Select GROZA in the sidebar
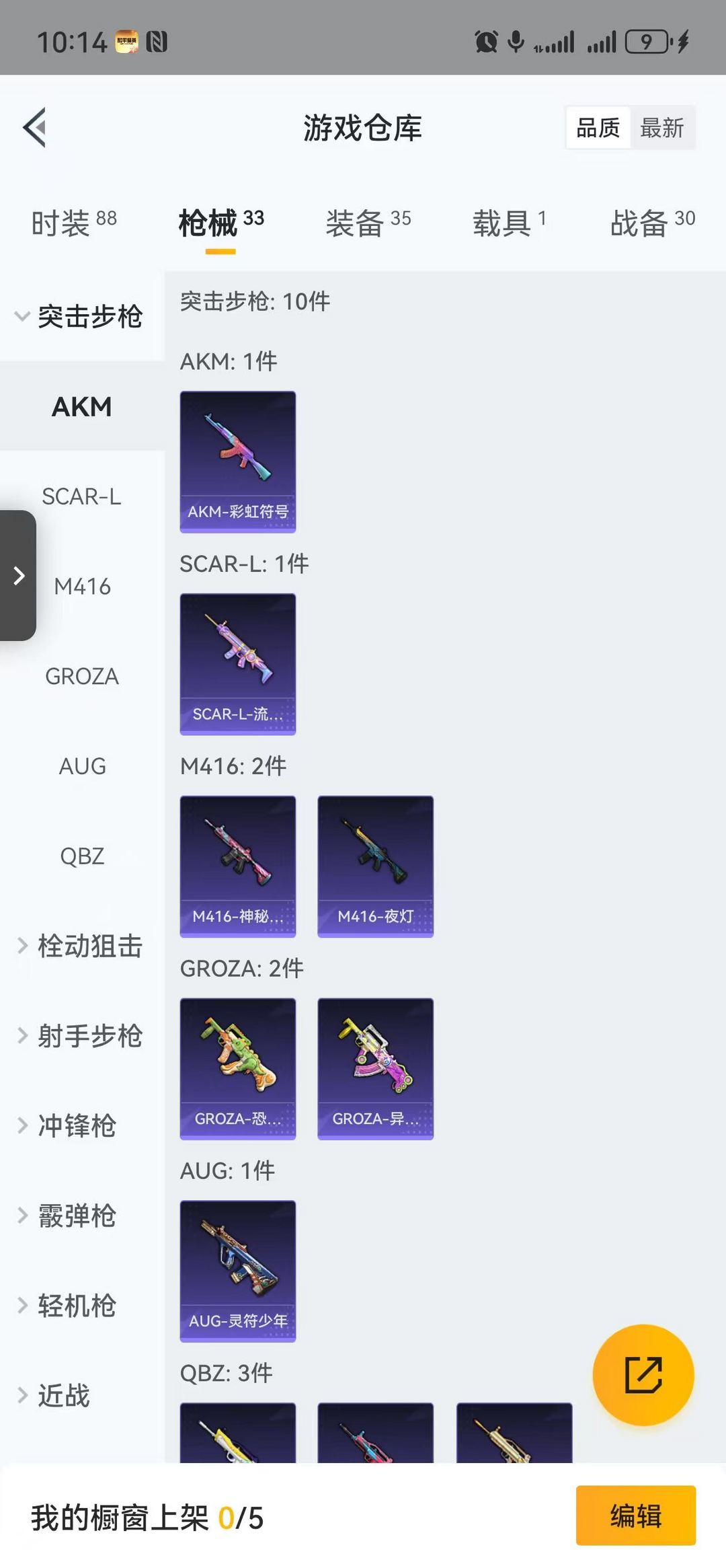Viewport: 726px width, 1568px height. pyautogui.click(x=81, y=676)
